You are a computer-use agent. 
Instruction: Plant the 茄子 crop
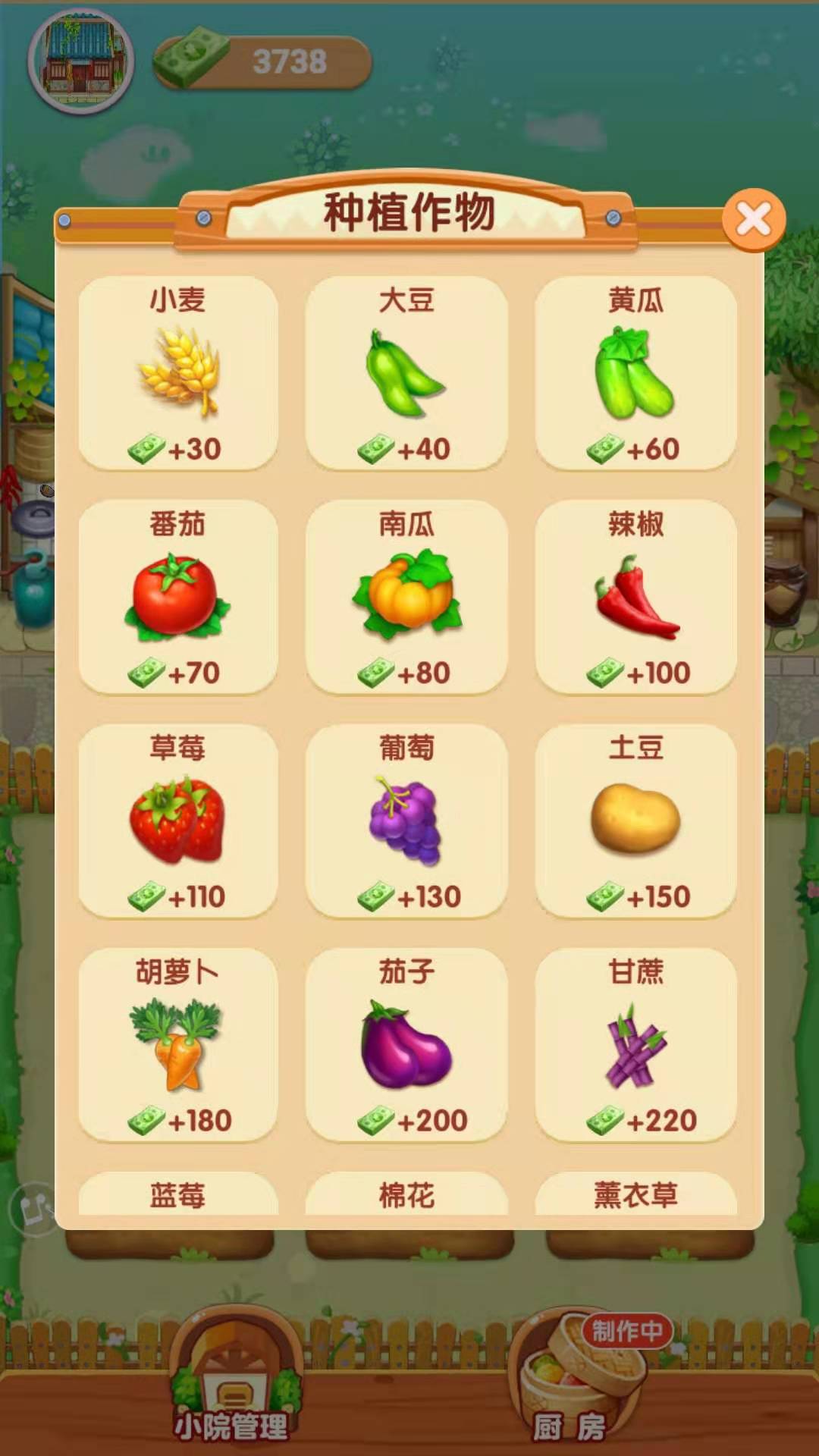(406, 1044)
